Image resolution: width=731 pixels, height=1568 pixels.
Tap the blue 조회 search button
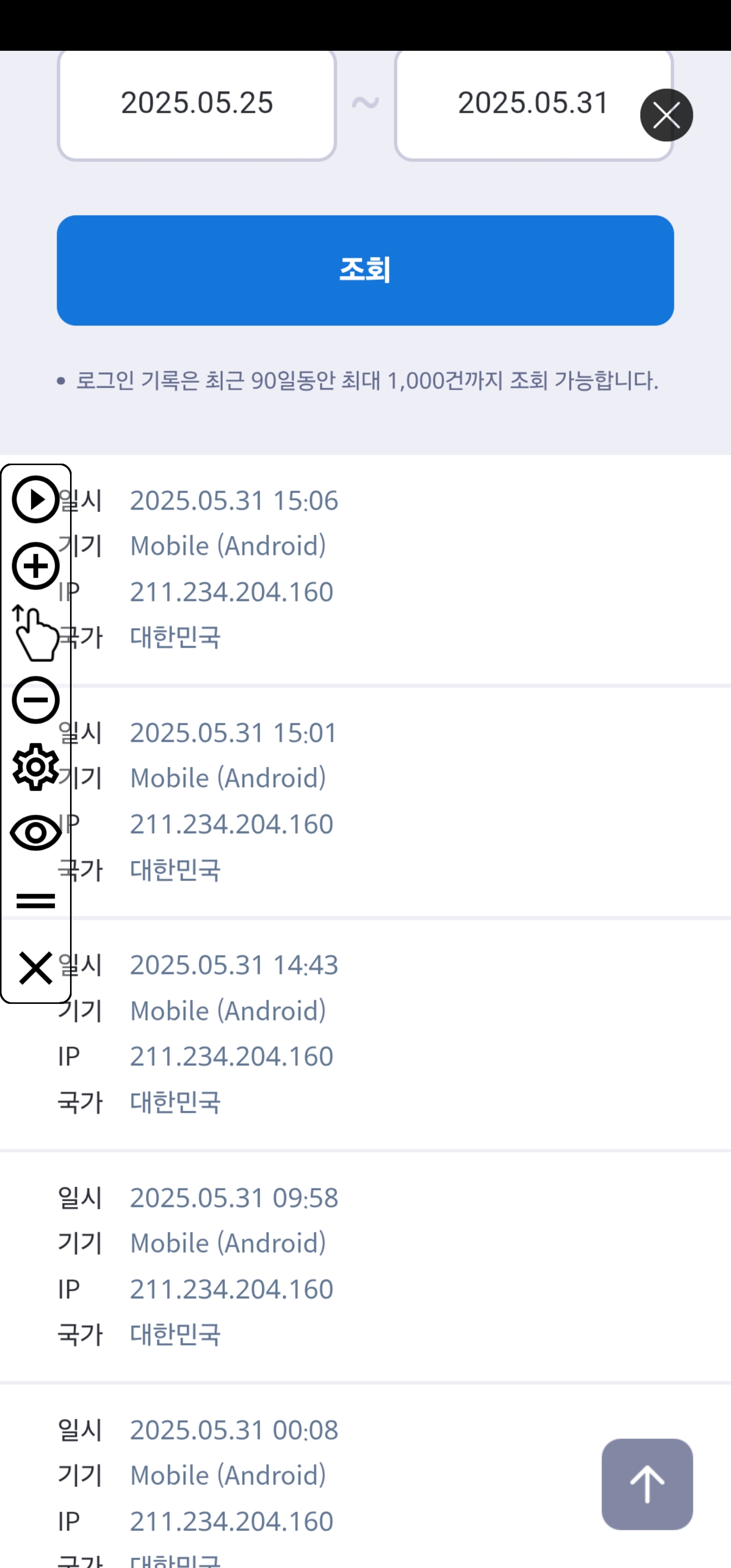pos(365,270)
